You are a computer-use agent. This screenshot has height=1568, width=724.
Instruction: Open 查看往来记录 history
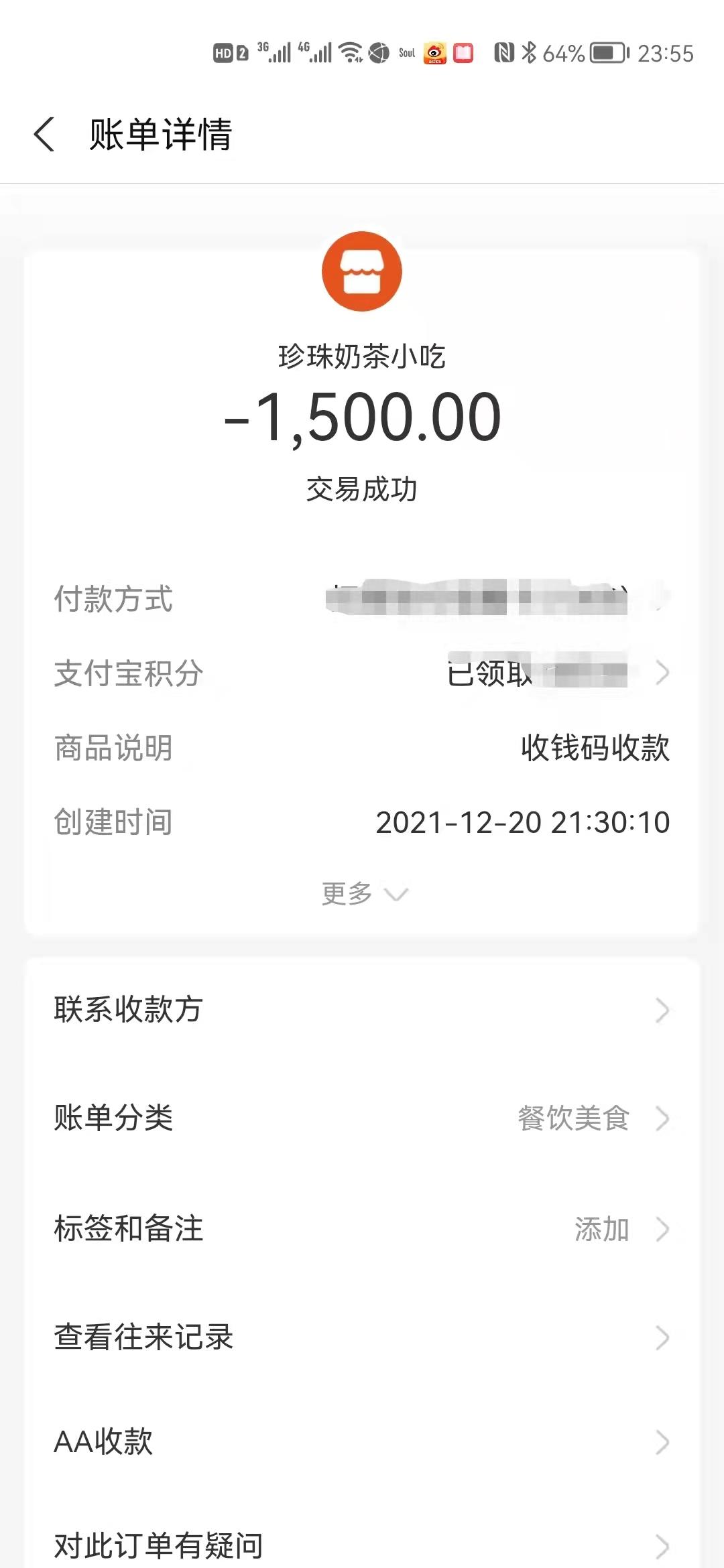point(362,1337)
